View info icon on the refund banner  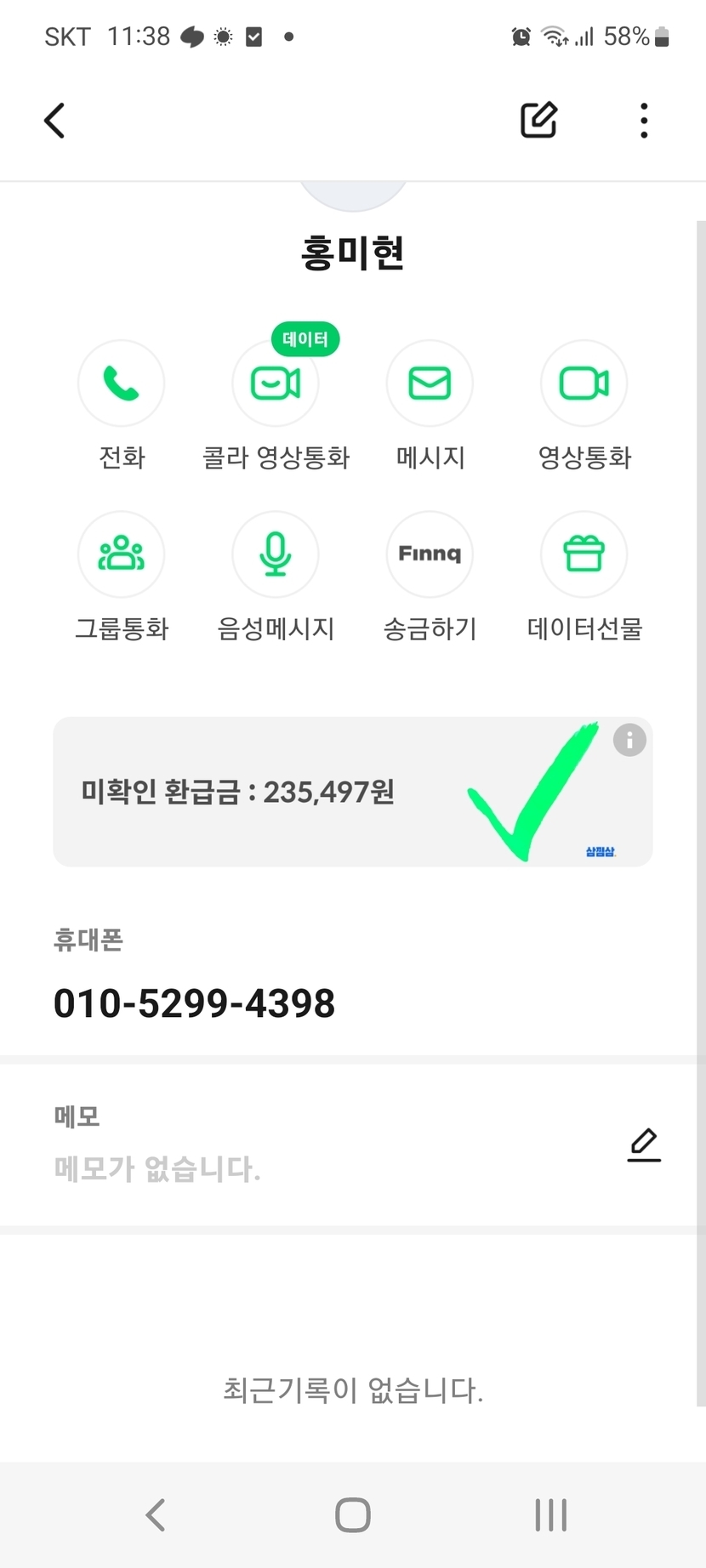click(629, 740)
